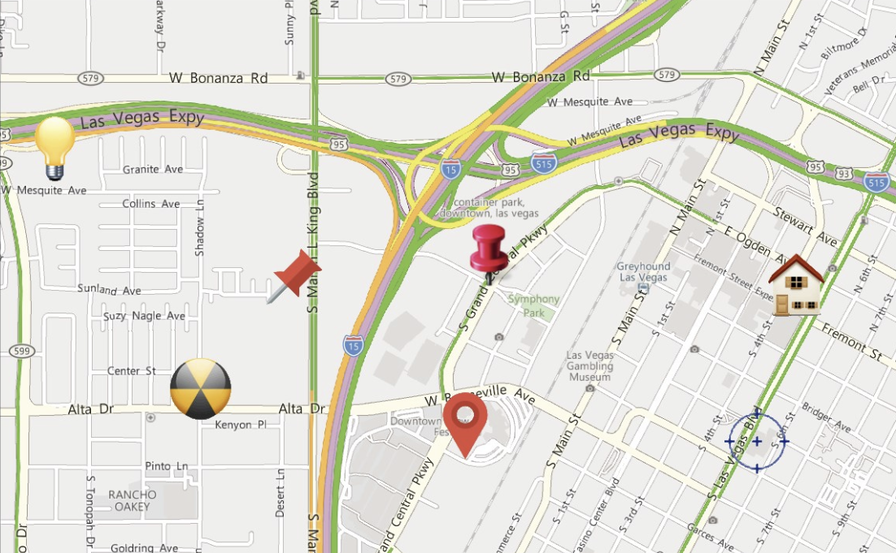Open the house marker near Fremont St
This screenshot has width=896, height=553.
tap(796, 284)
